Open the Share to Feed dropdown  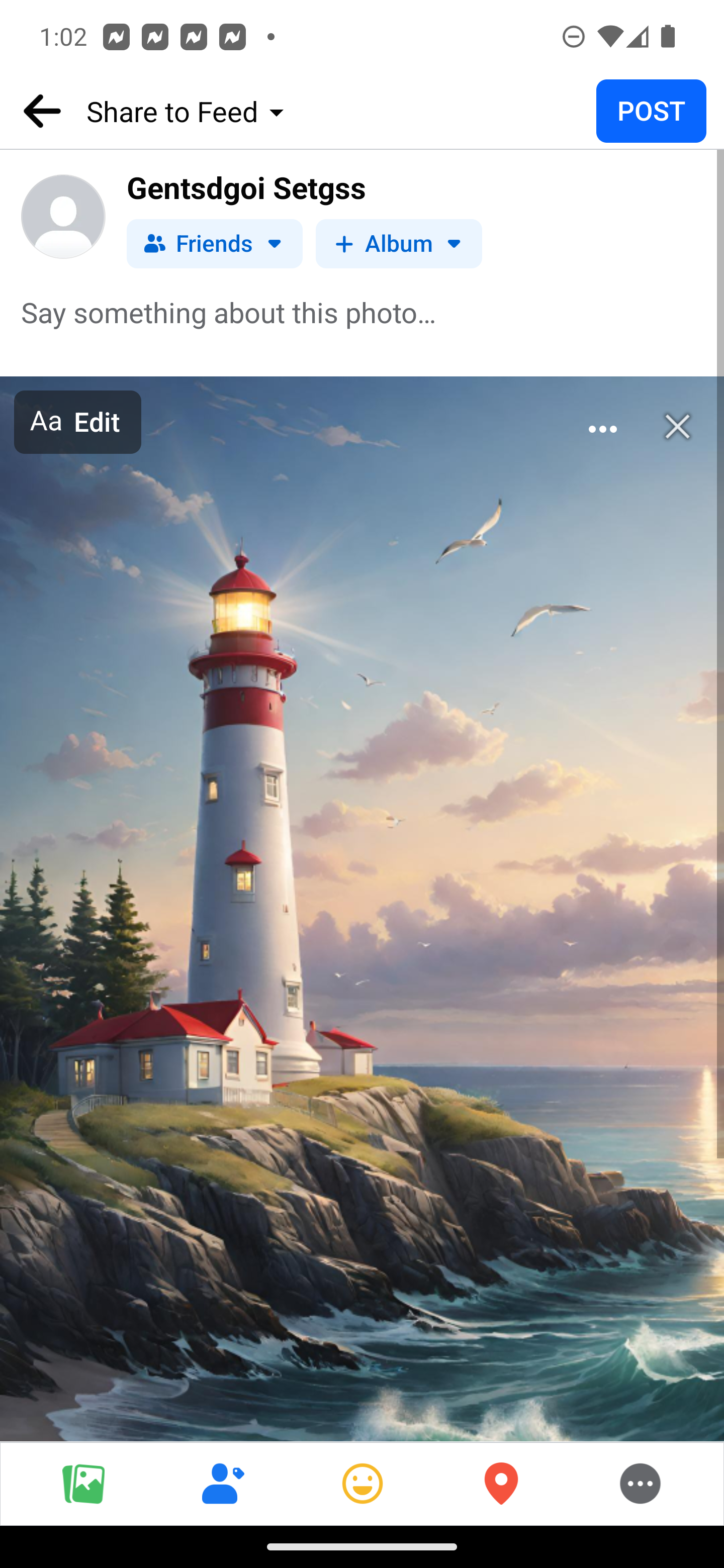[x=187, y=112]
